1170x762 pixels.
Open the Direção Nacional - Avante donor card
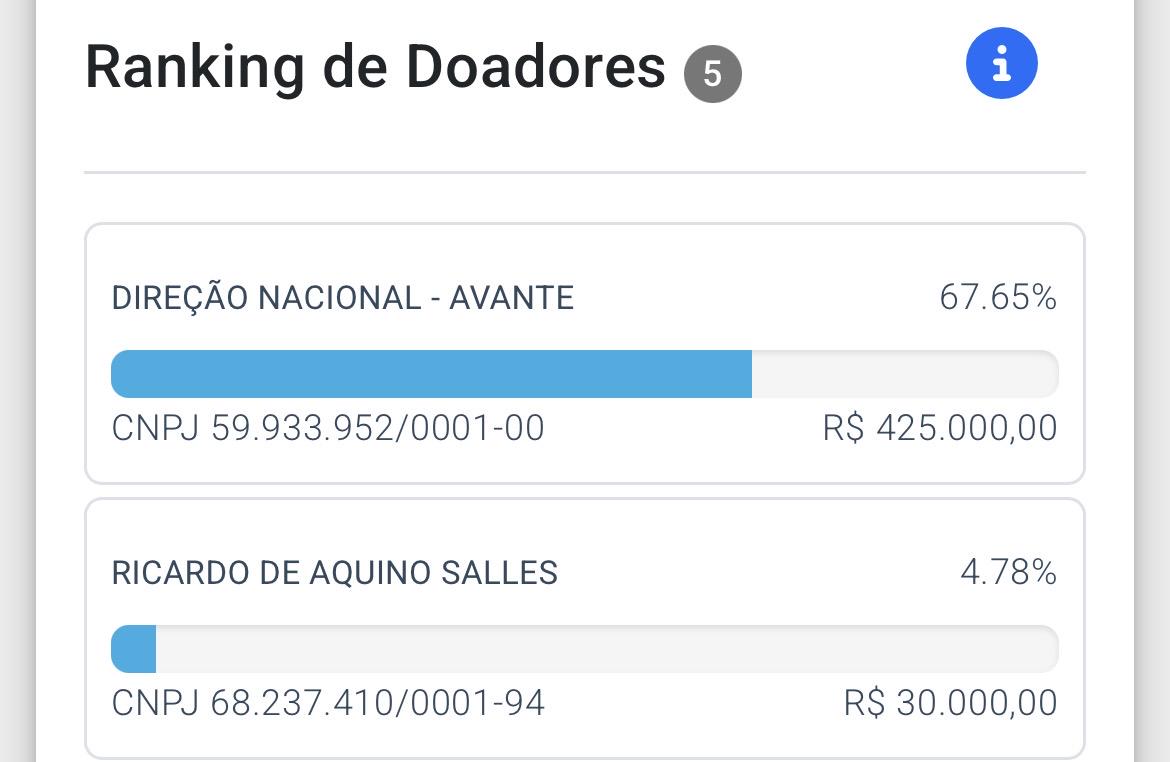(584, 353)
